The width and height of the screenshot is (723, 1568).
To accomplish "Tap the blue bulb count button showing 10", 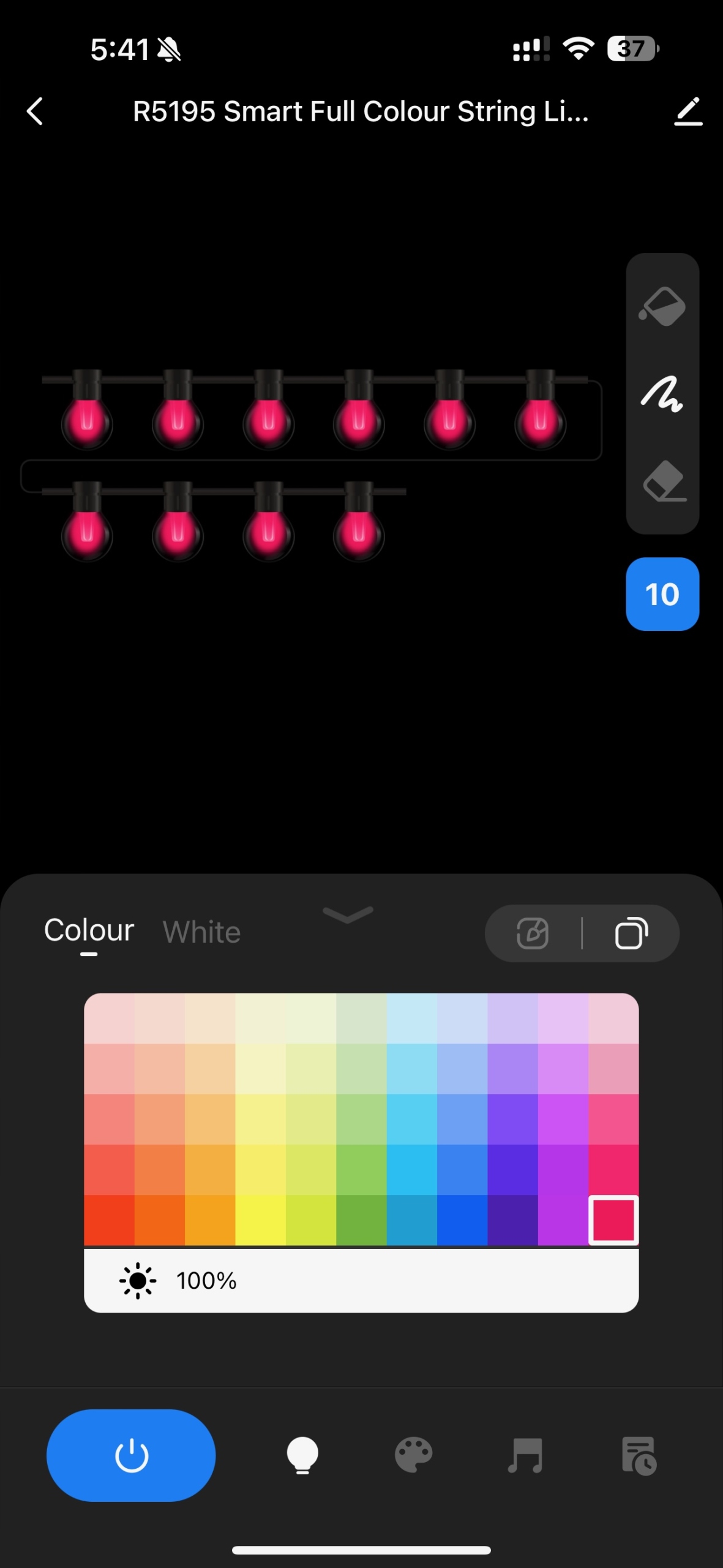I will tap(662, 594).
